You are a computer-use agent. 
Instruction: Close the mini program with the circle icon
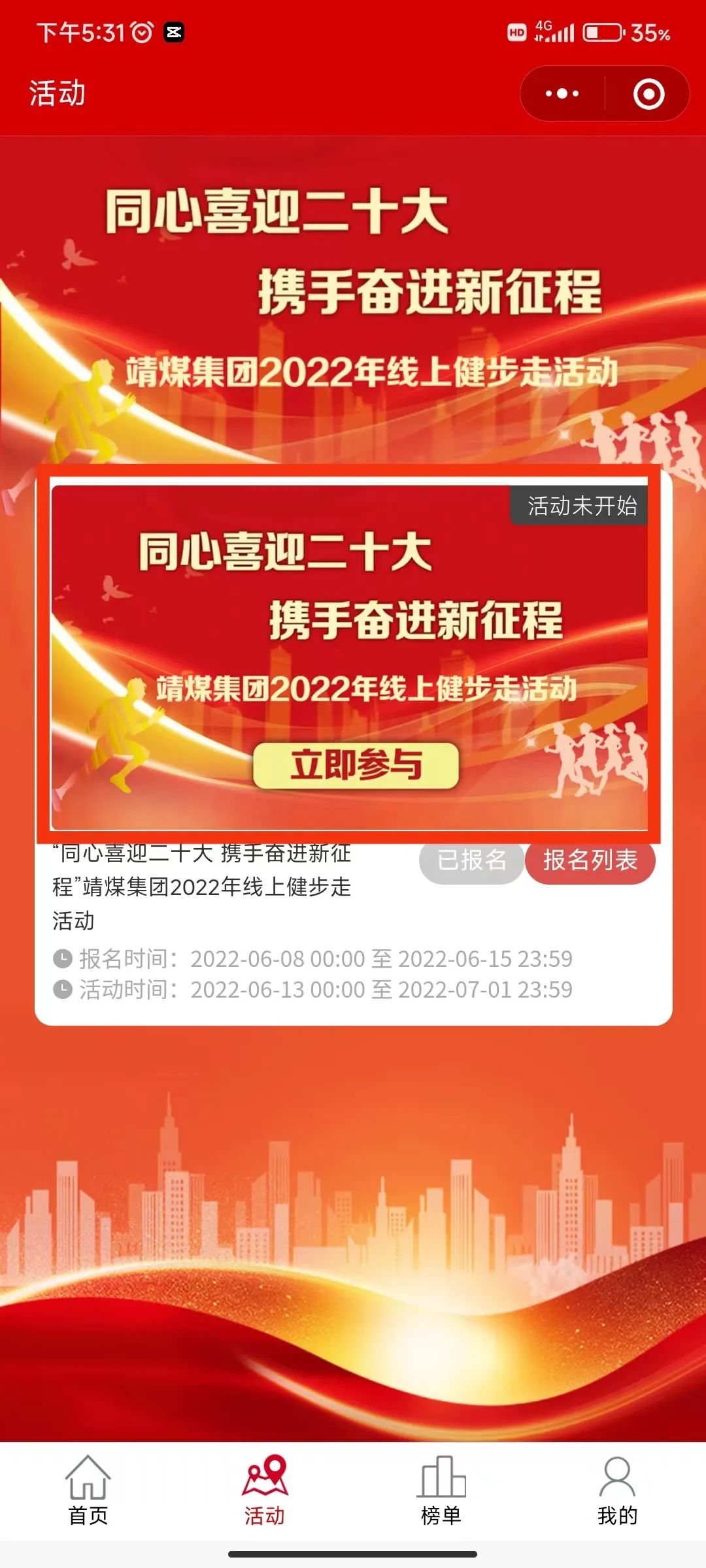pos(648,93)
